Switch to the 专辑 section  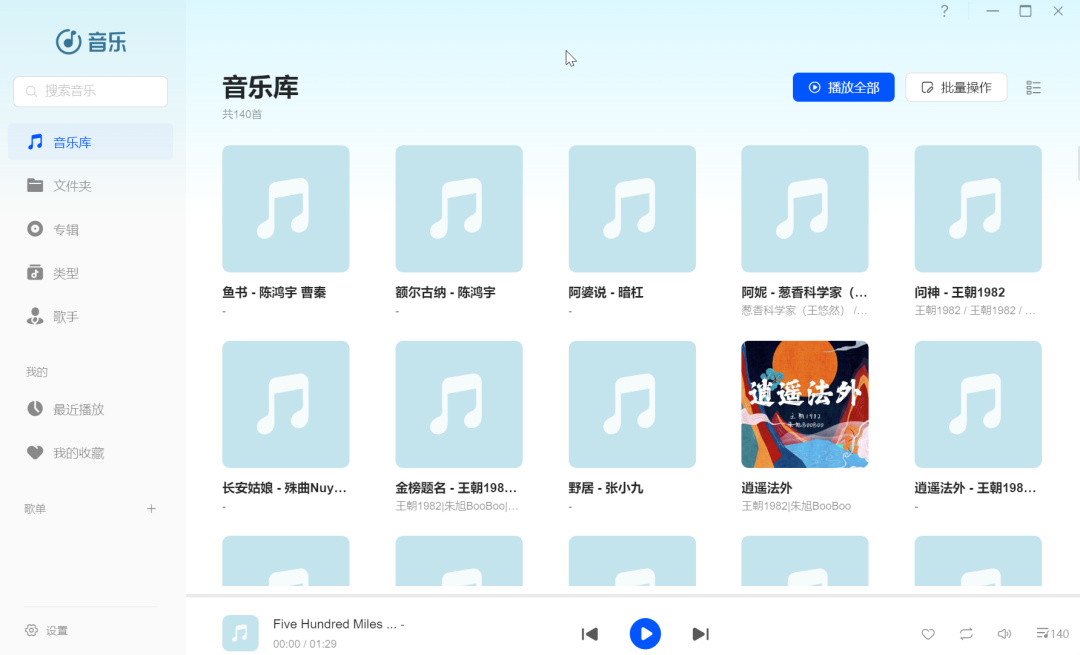66,230
